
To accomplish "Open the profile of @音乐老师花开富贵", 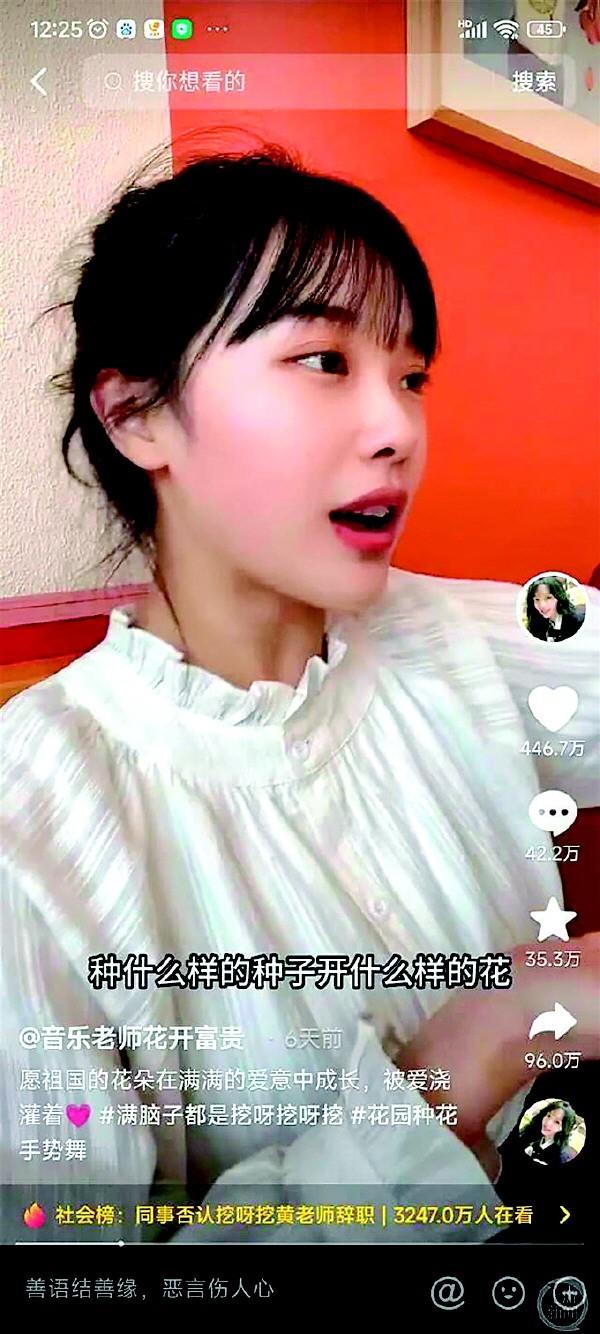I will 131,1037.
